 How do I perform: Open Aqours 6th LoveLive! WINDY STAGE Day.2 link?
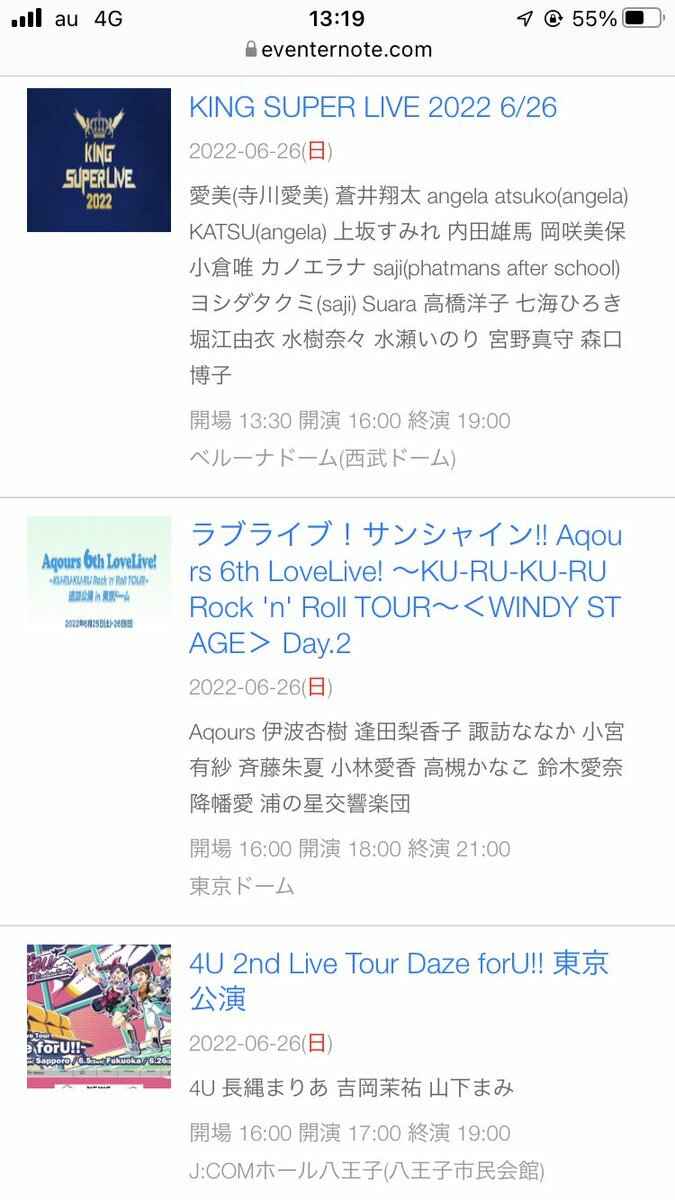click(404, 590)
